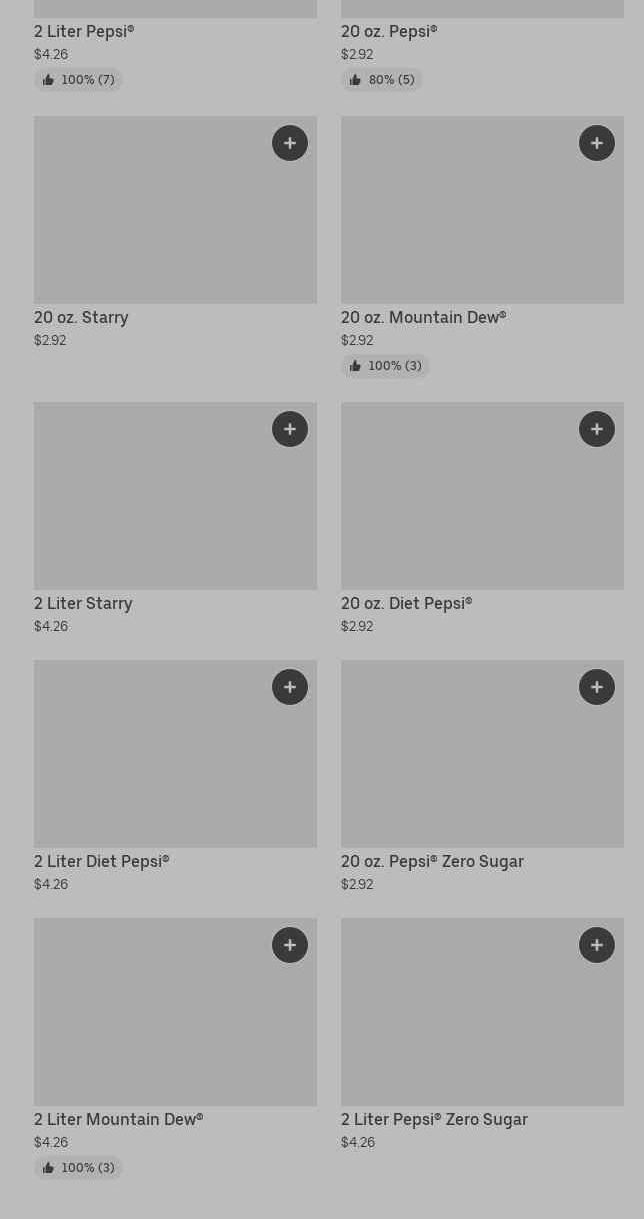644x1219 pixels.
Task: View 20 oz. Mountain Dew details
Action: [482, 246]
